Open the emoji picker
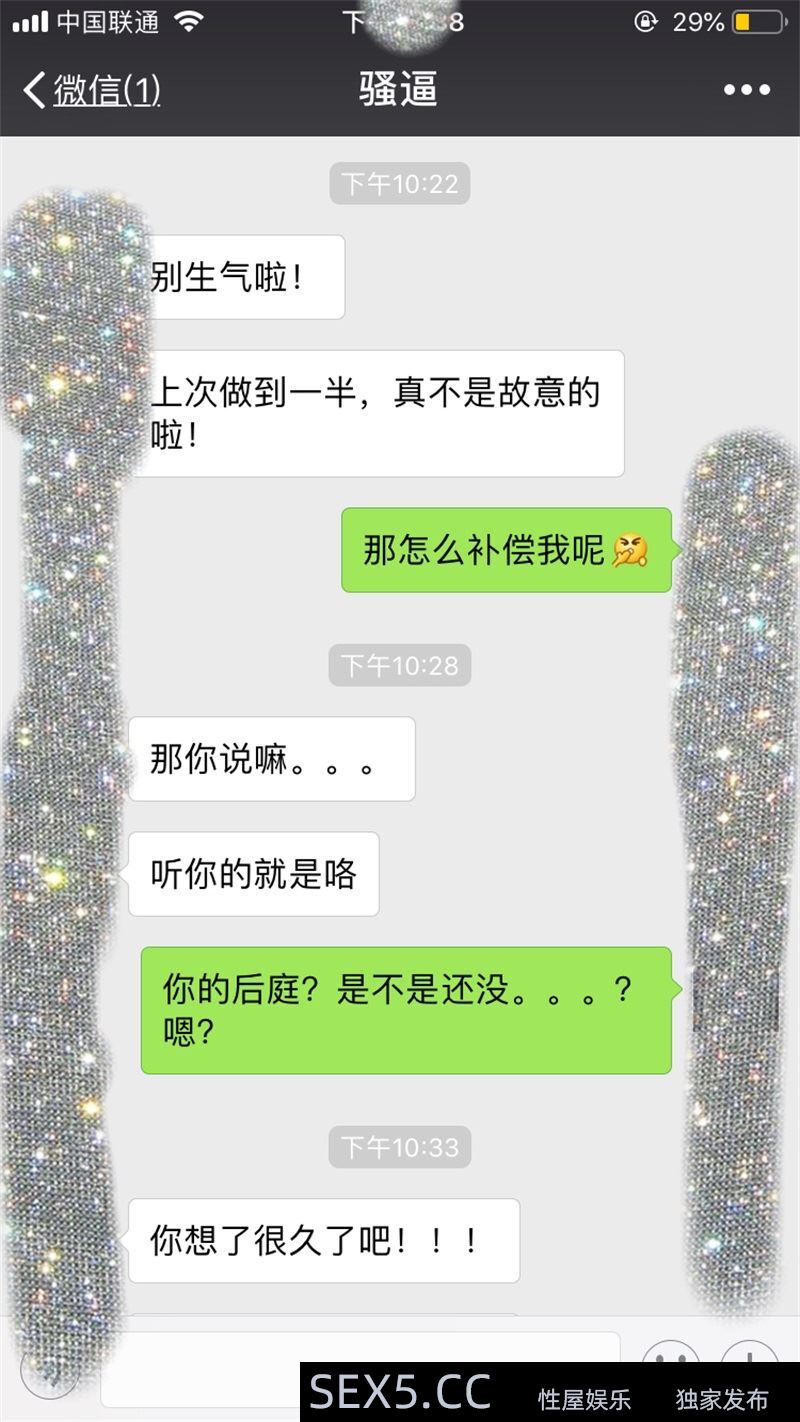800x1422 pixels. 670,1352
